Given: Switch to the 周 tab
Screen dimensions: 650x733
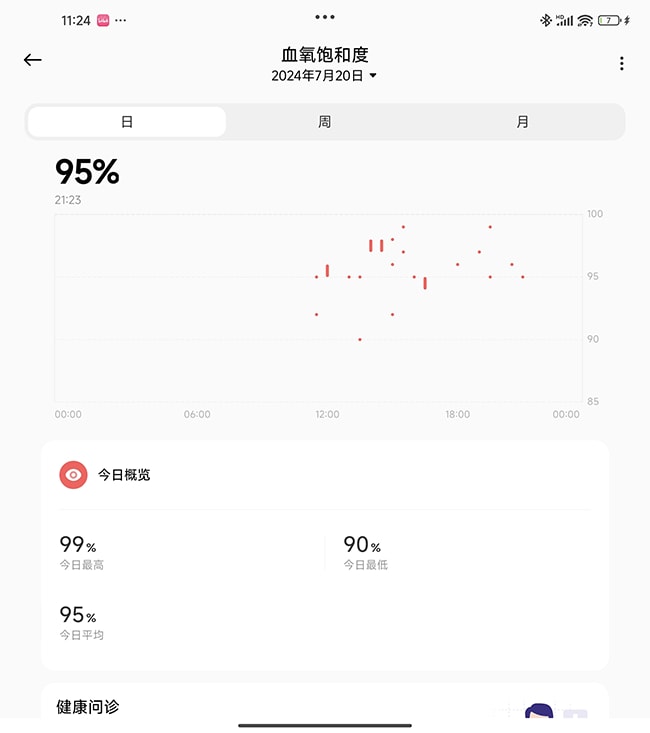Looking at the screenshot, I should tap(325, 122).
